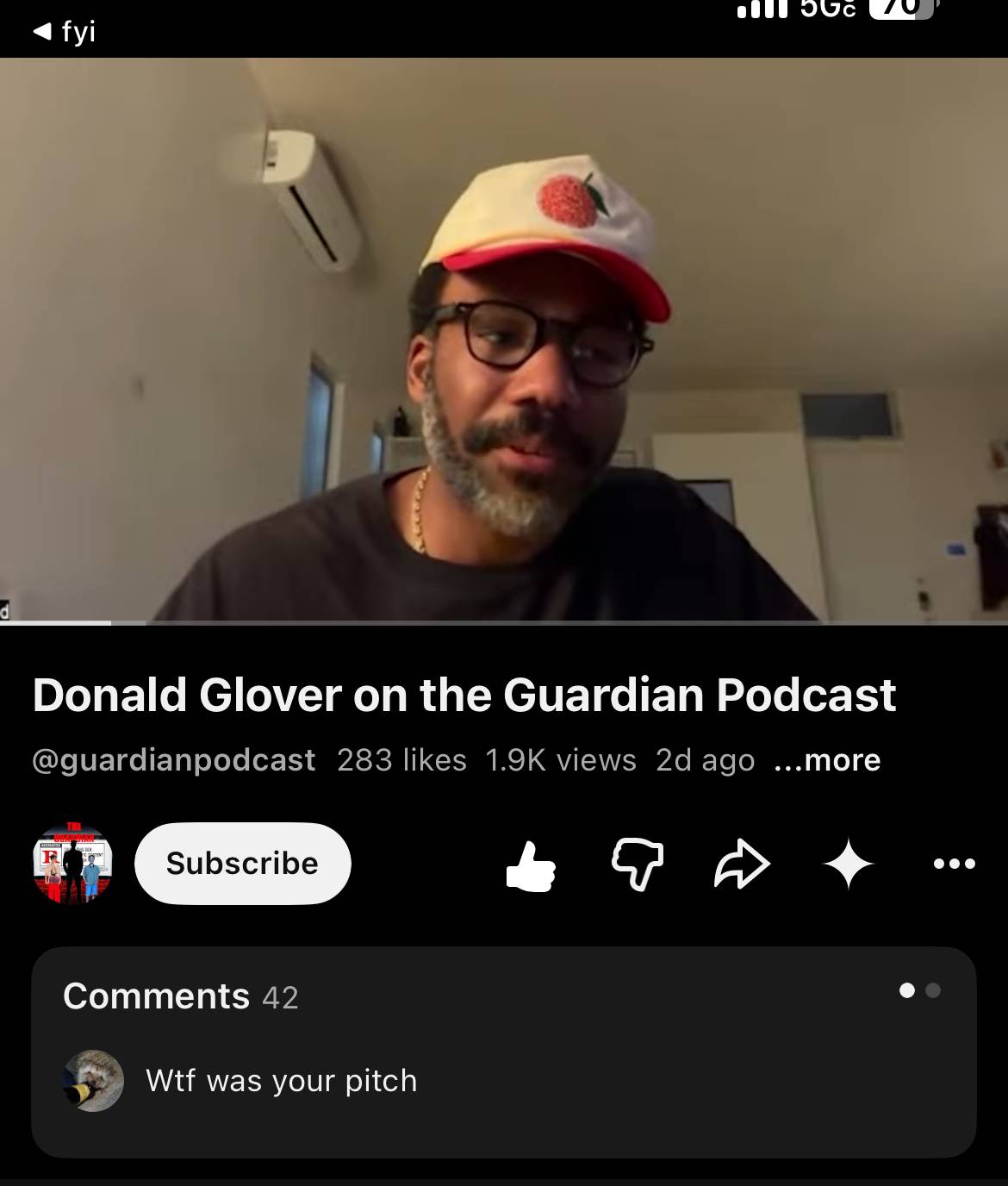Return to the fyi app
The height and width of the screenshot is (1186, 1008).
65,32
